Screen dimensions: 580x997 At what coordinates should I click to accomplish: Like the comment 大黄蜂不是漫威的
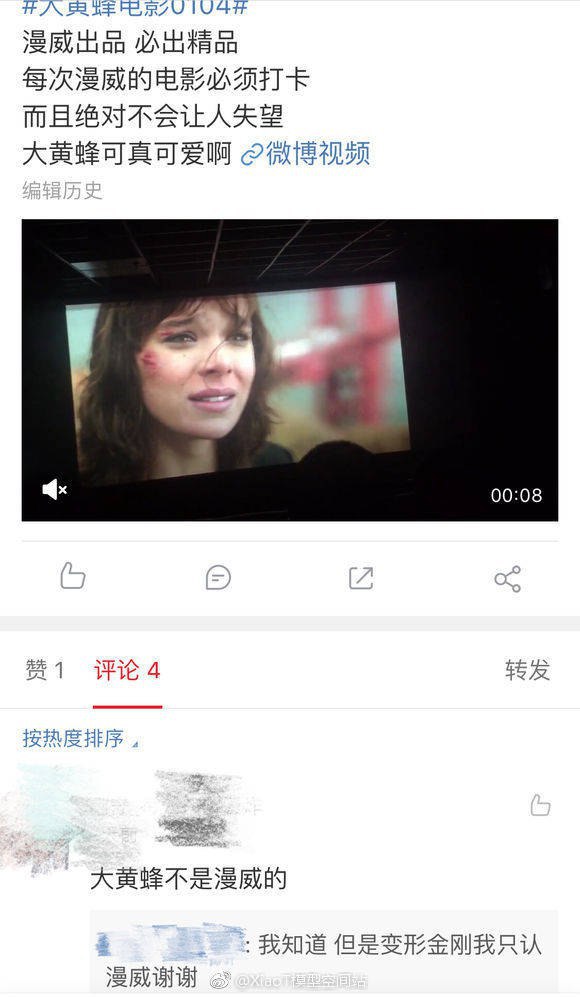(540, 805)
